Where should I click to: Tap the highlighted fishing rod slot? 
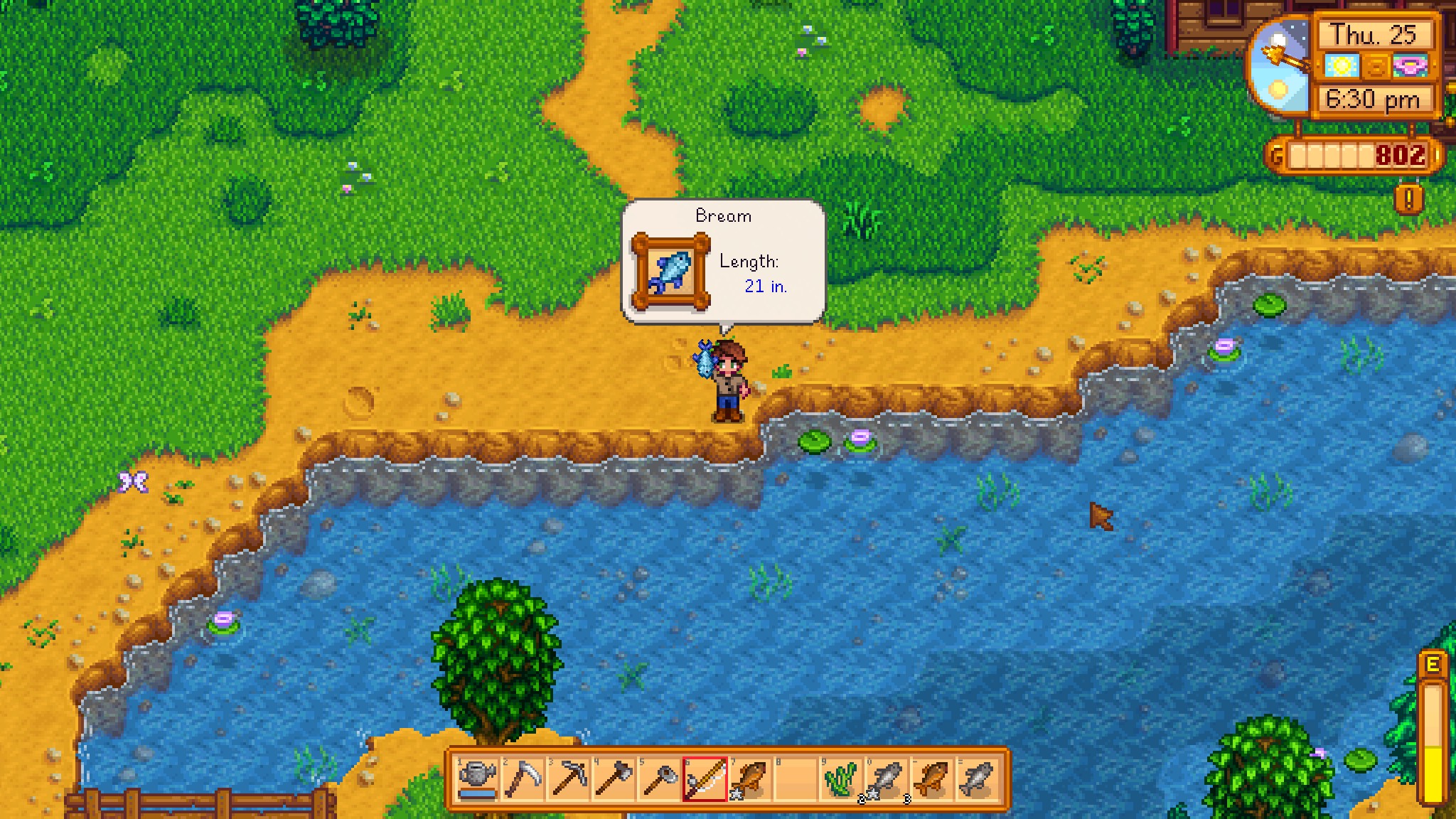coord(705,779)
